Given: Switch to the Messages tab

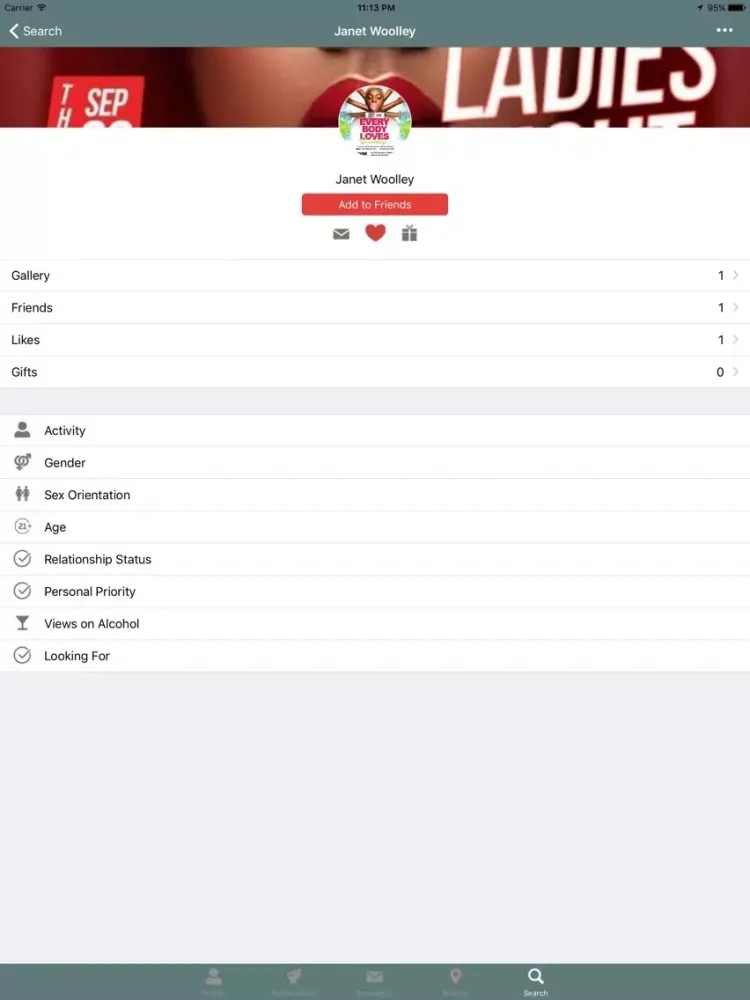Looking at the screenshot, I should 374,981.
